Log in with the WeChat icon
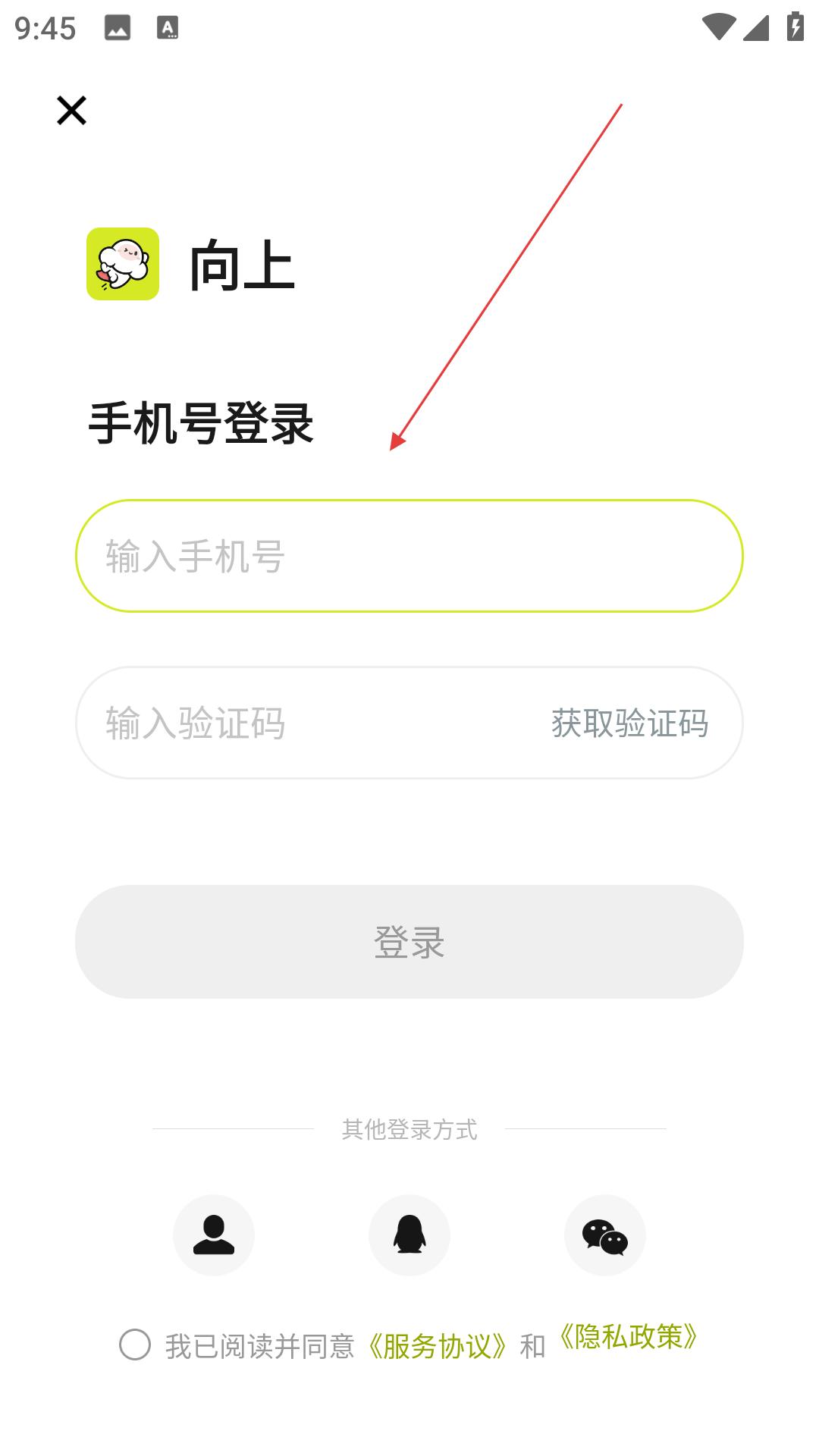819x1456 pixels. [605, 1235]
